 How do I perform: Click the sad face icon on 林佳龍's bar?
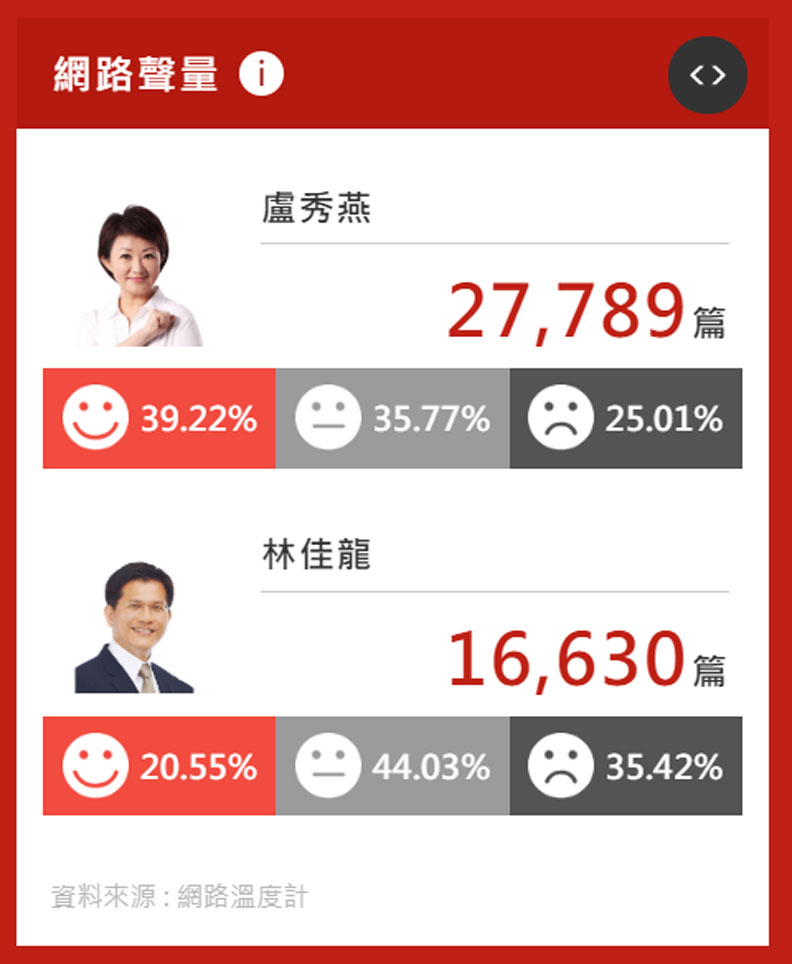563,764
